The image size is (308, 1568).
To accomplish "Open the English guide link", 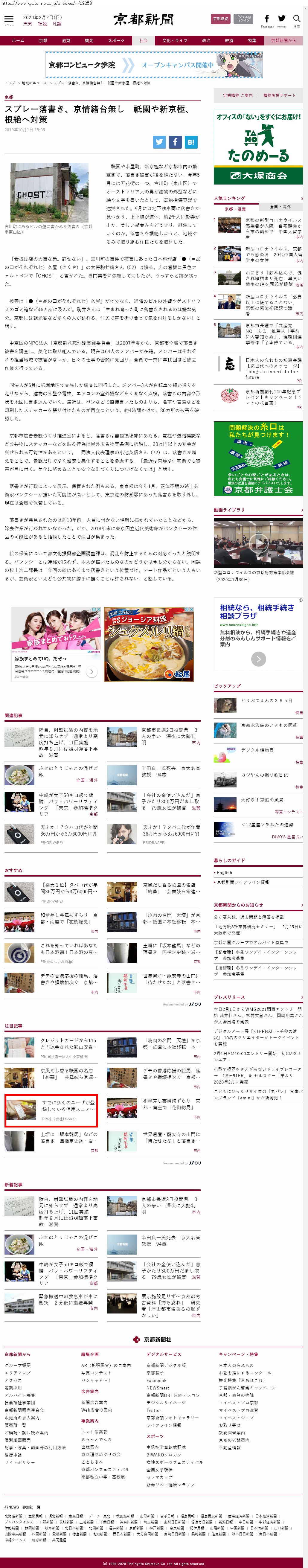I will point(225,872).
